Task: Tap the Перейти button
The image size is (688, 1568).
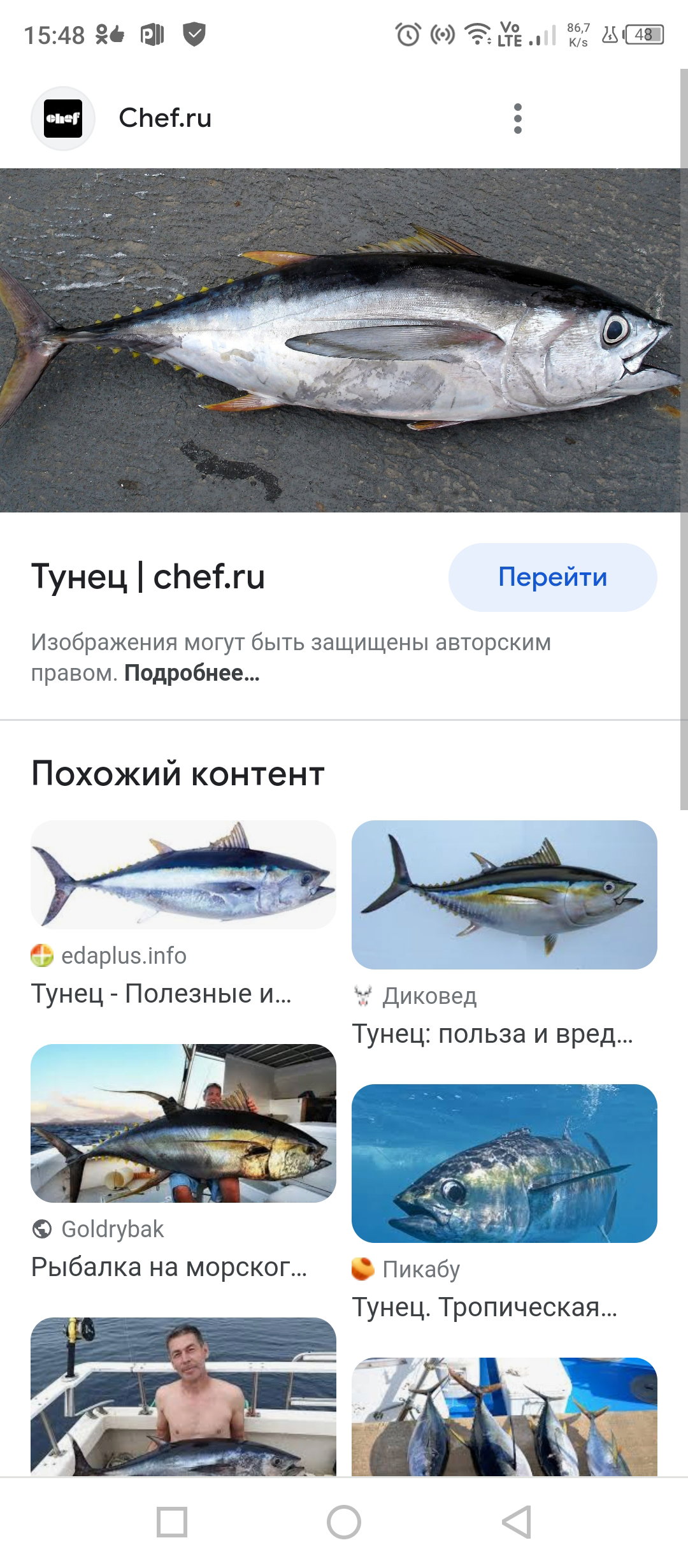Action: click(x=552, y=577)
